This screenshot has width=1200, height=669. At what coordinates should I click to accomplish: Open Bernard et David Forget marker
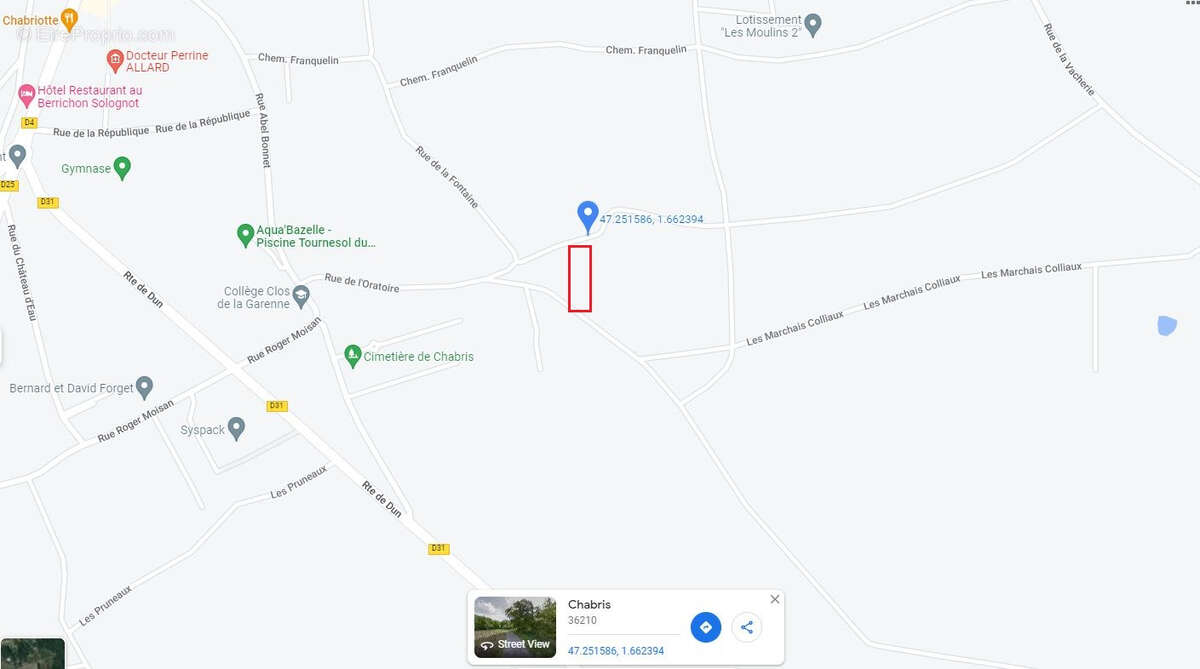[145, 386]
